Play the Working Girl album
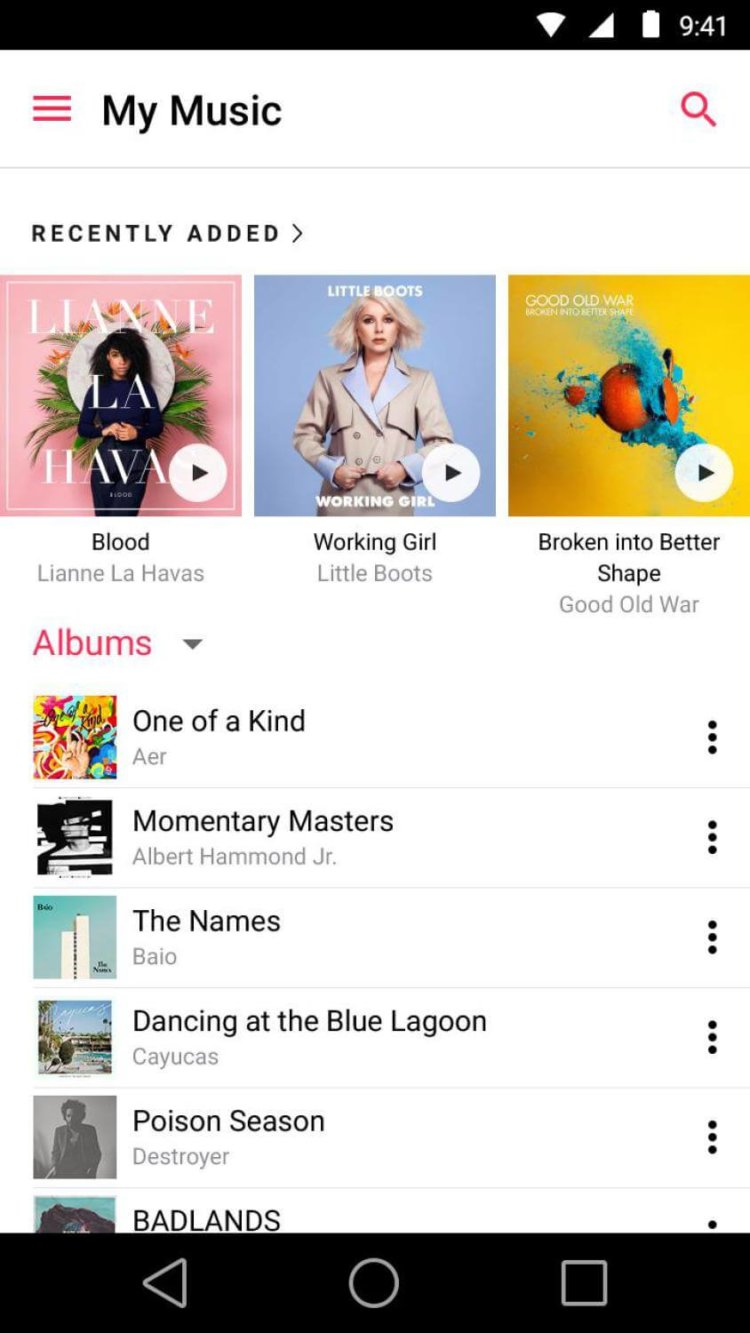The height and width of the screenshot is (1333, 750). [x=451, y=472]
